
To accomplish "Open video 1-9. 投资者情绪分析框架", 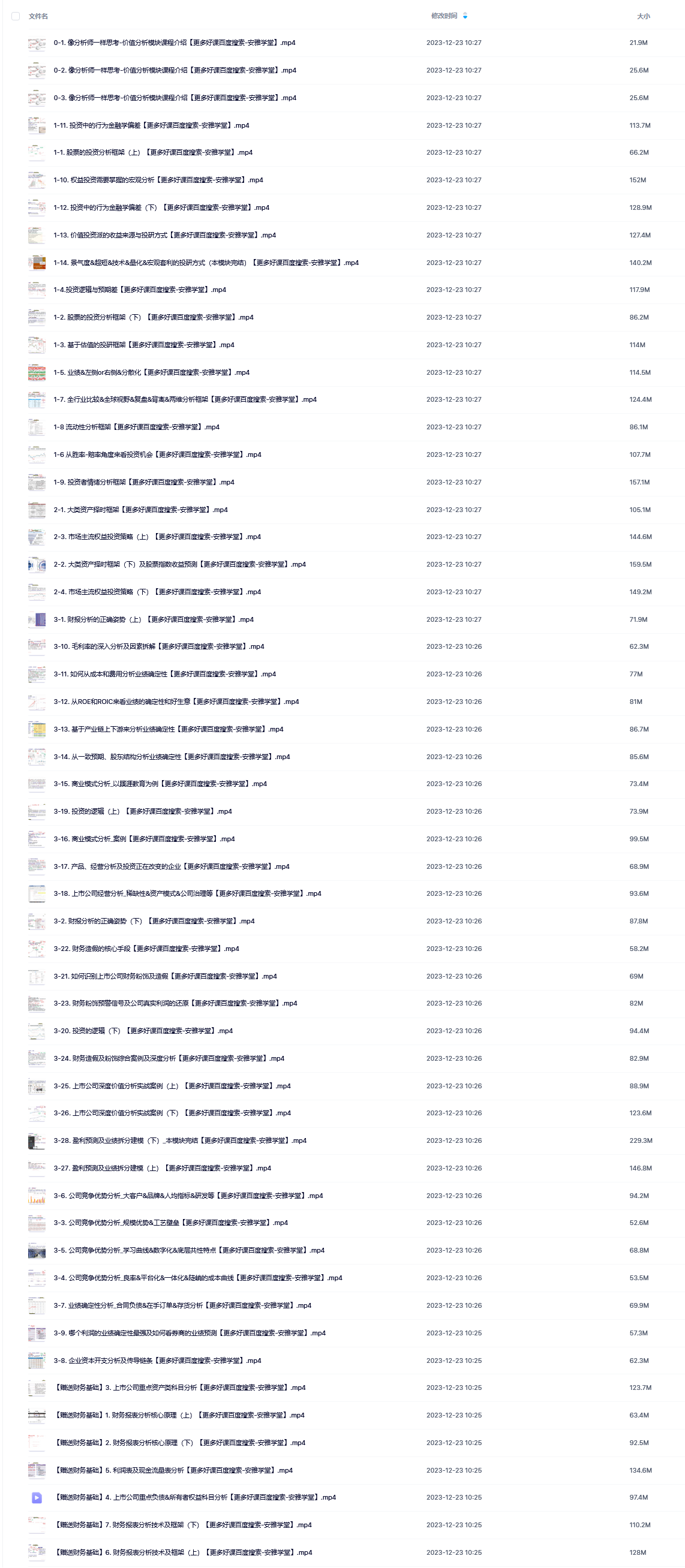I will pyautogui.click(x=144, y=482).
